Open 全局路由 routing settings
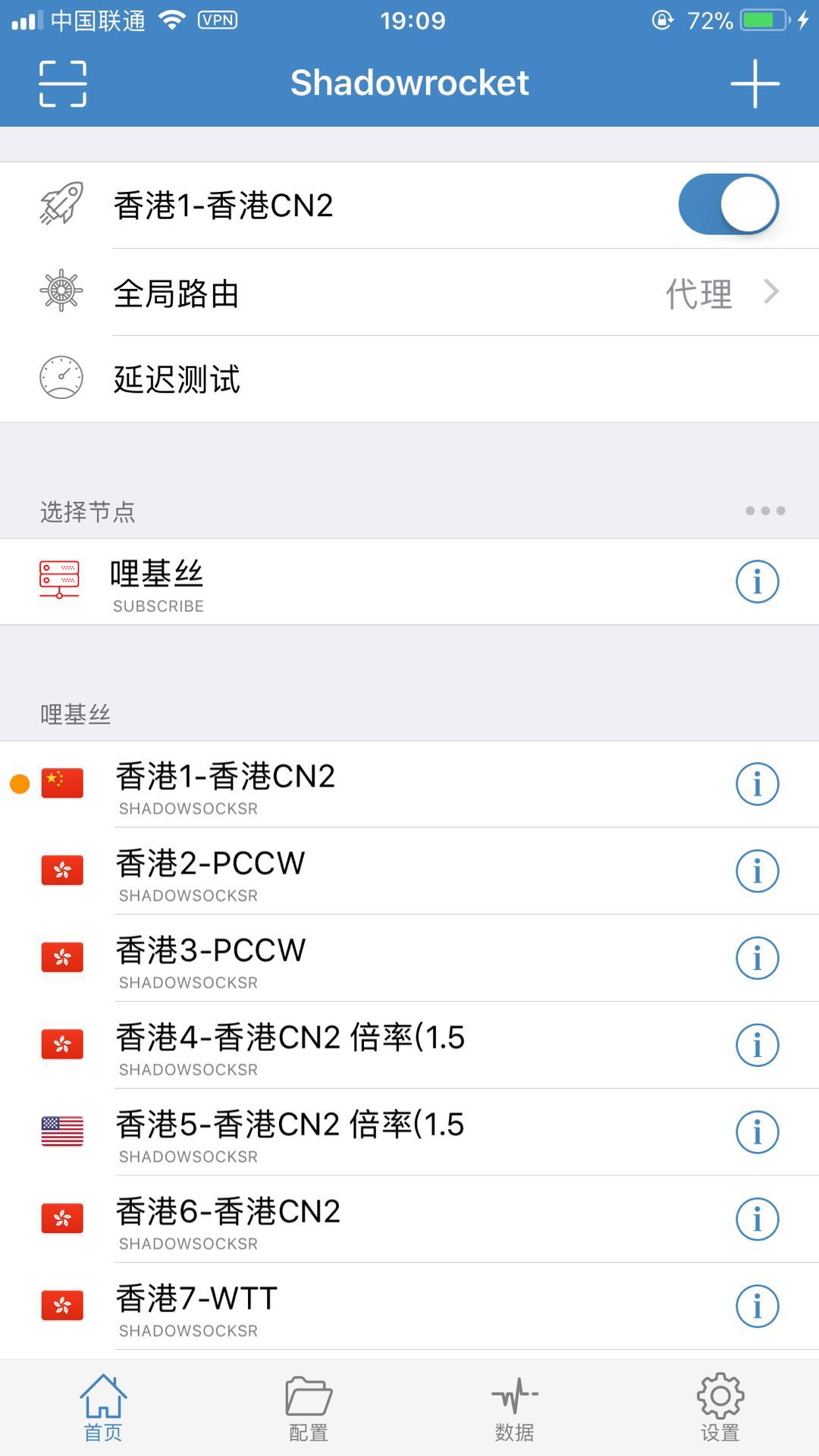This screenshot has width=819, height=1456. click(409, 293)
